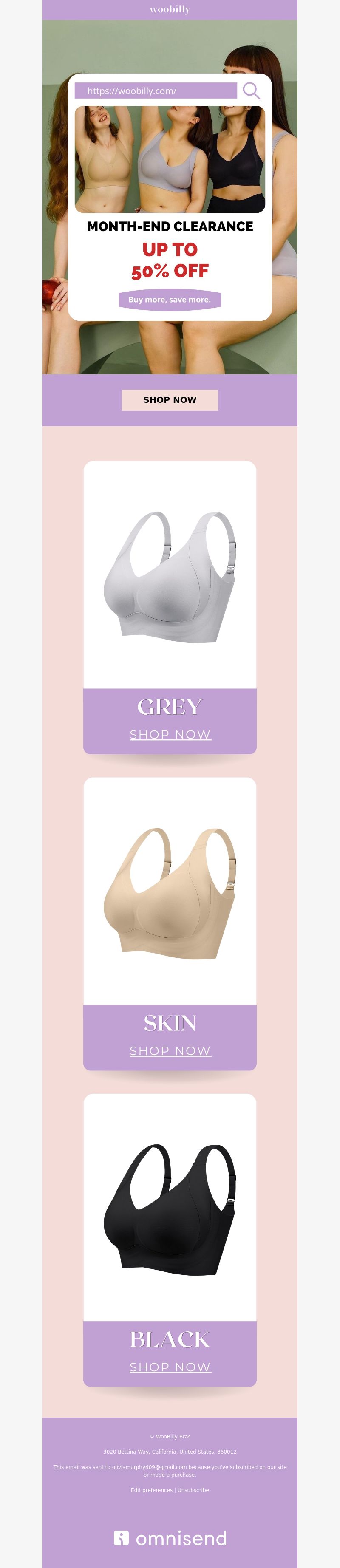
Task: Shop the BLACK bra via Shop Now
Action: [x=170, y=1368]
